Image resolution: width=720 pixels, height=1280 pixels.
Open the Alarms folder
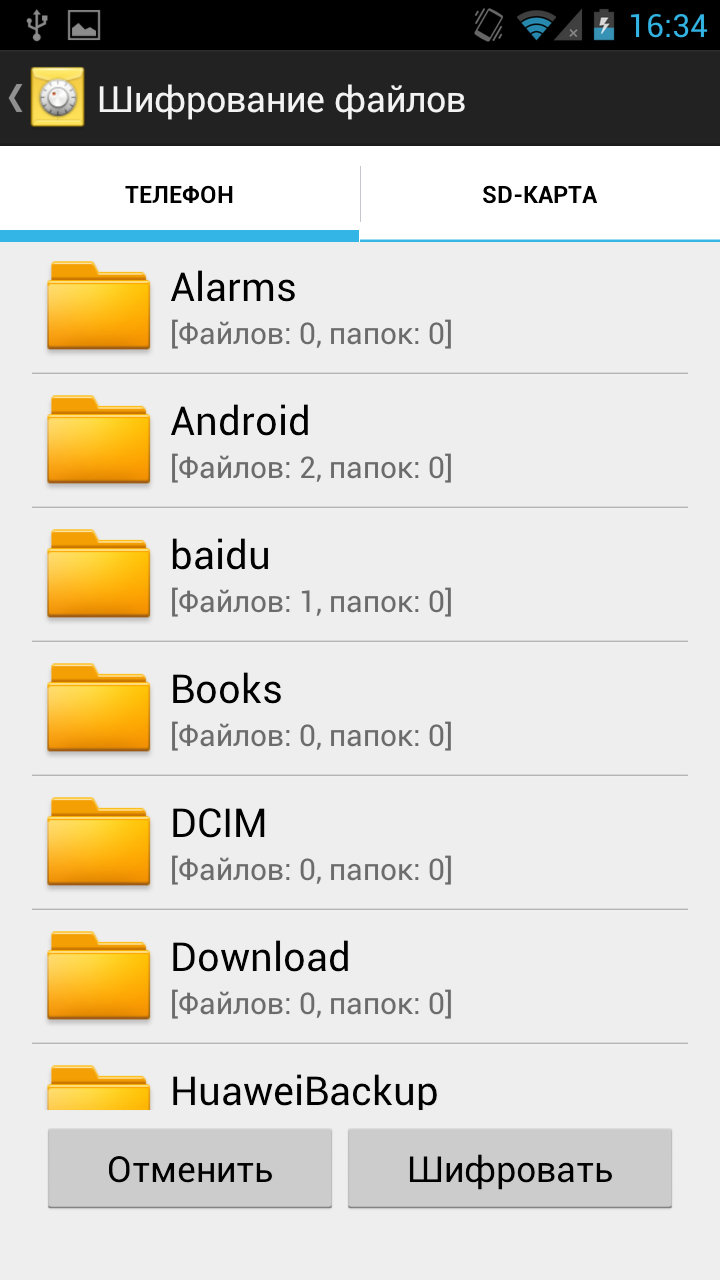[360, 307]
